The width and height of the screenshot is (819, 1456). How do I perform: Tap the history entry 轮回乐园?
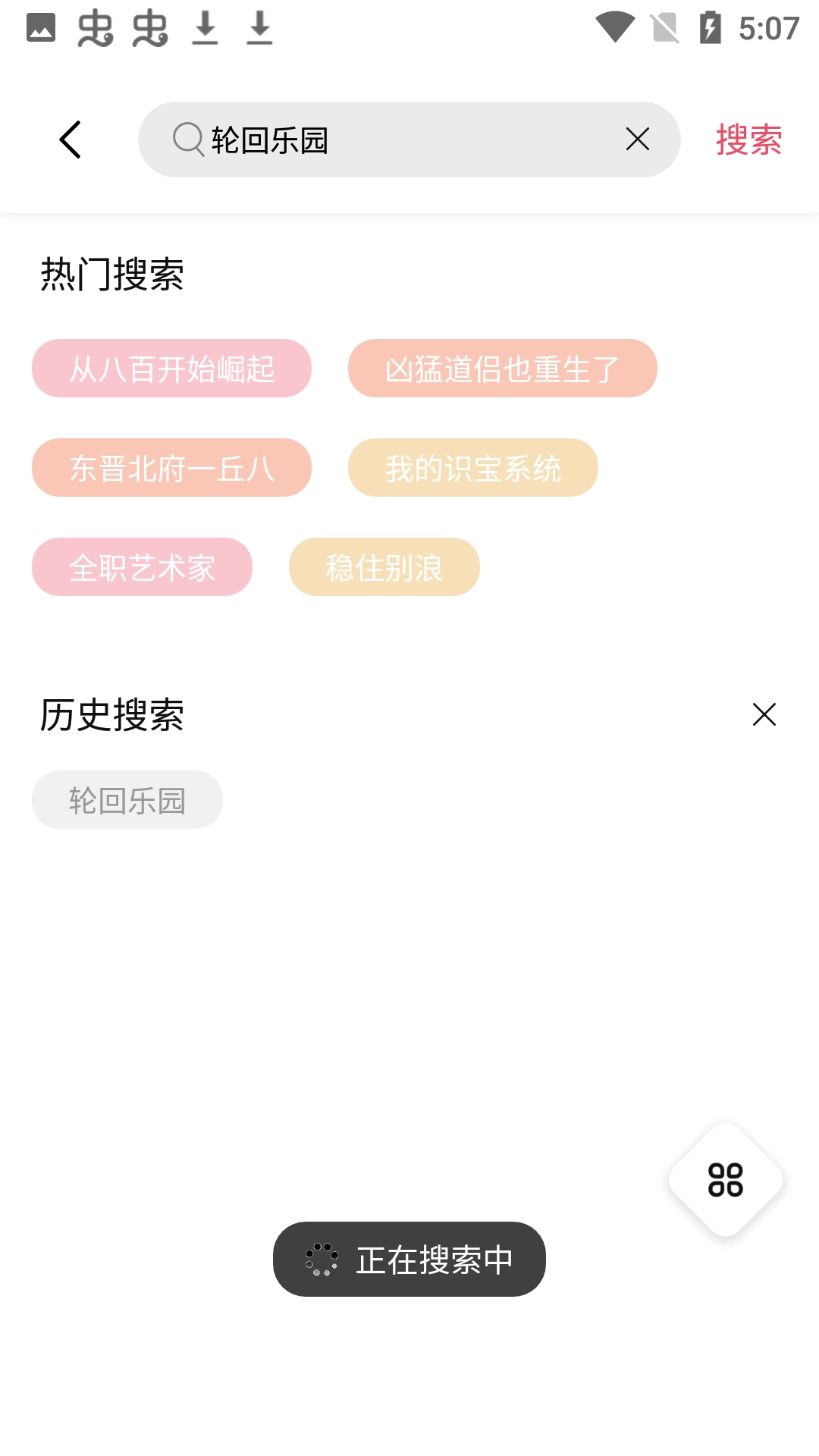pos(127,799)
